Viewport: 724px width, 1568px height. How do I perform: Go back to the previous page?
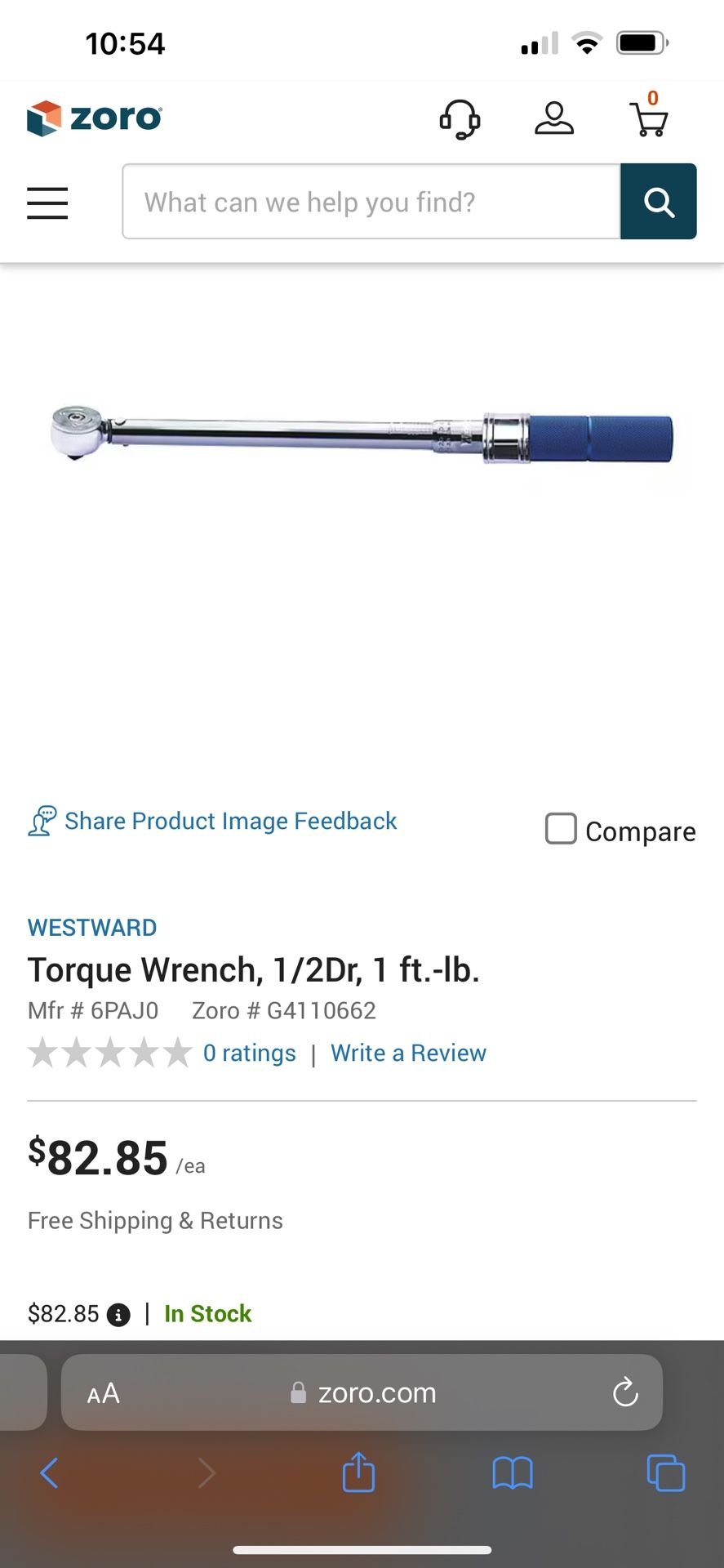pyautogui.click(x=49, y=1473)
